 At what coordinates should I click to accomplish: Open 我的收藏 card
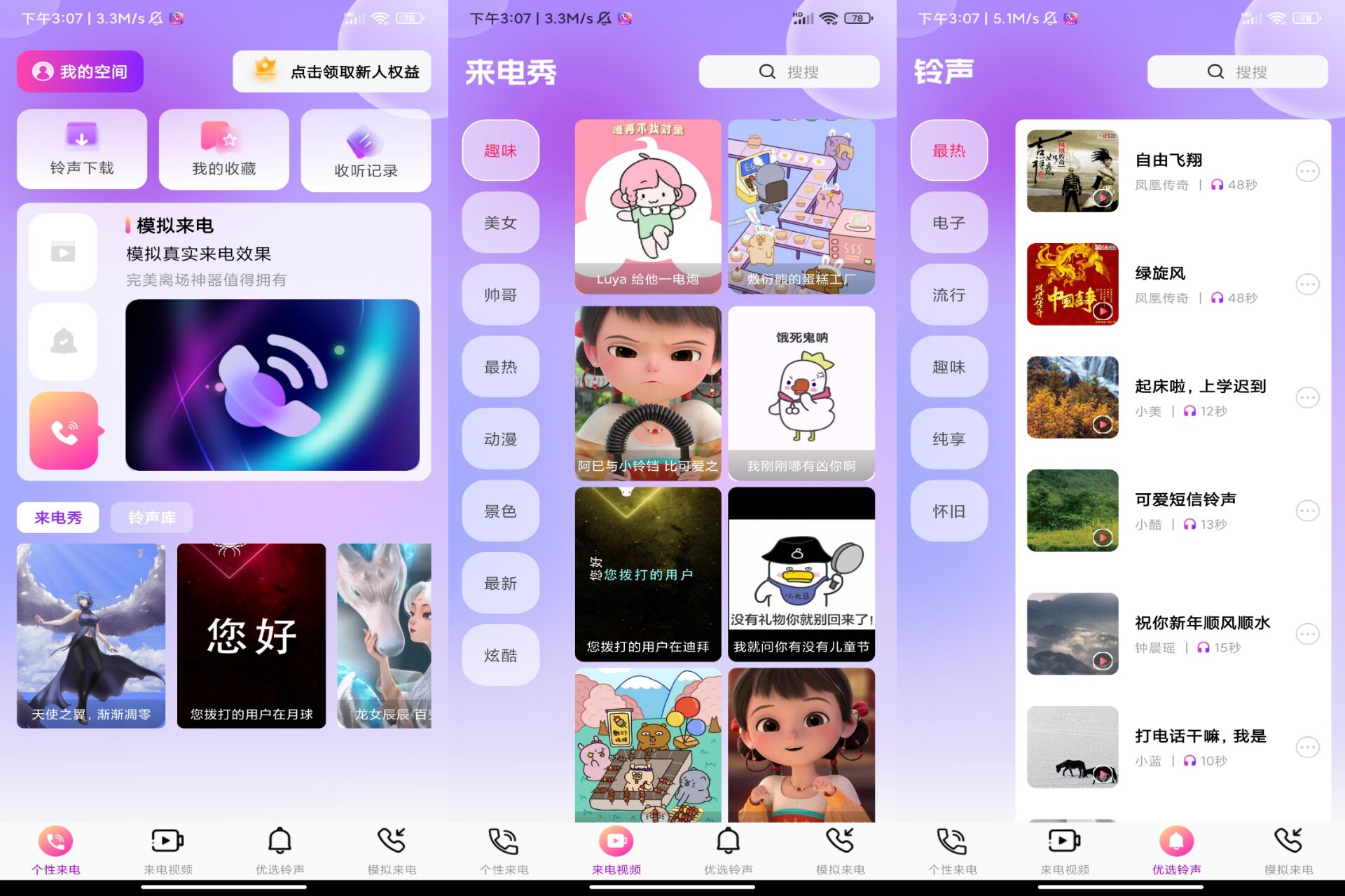(223, 149)
